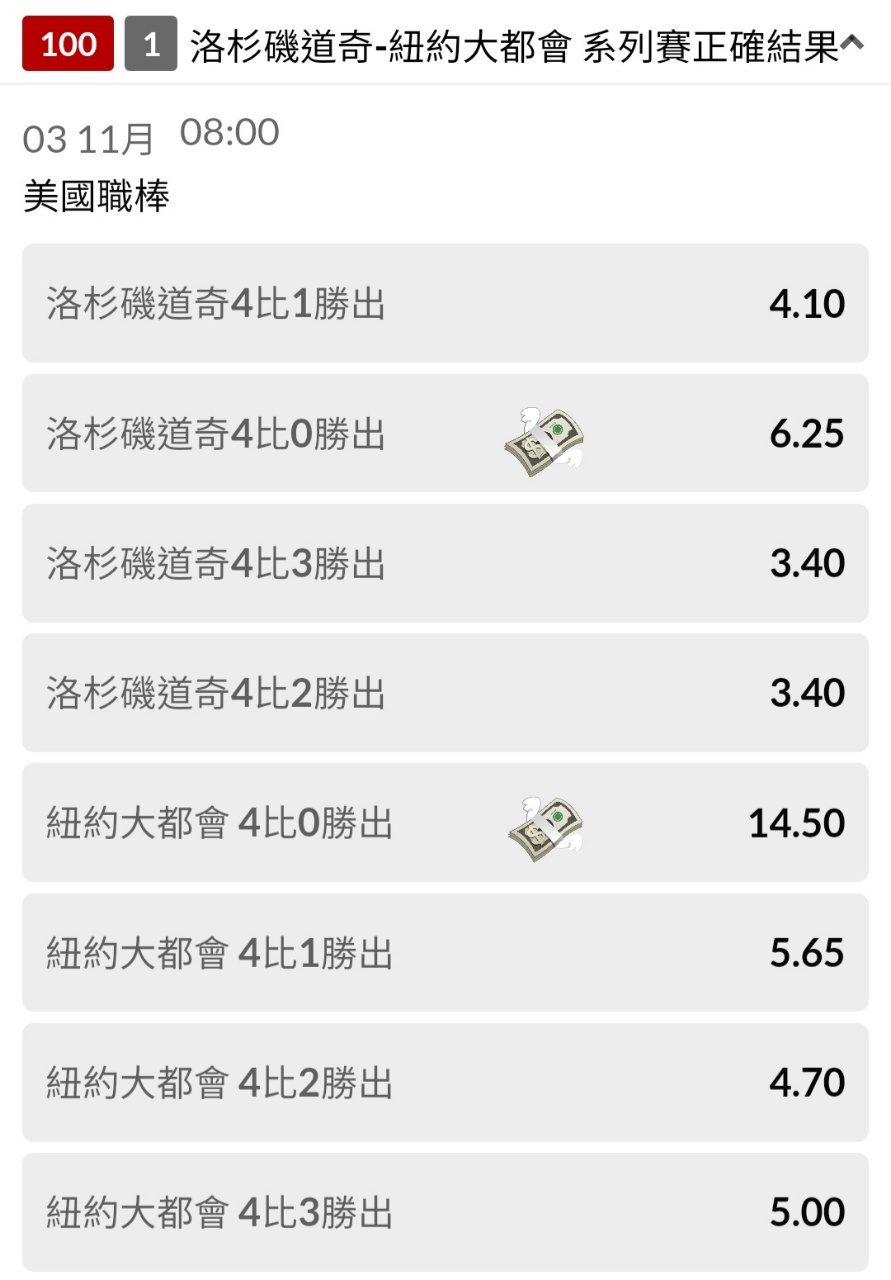
Task: Choose 洛杉磯道奇4比3勝出 at 3.40
Action: tap(445, 563)
